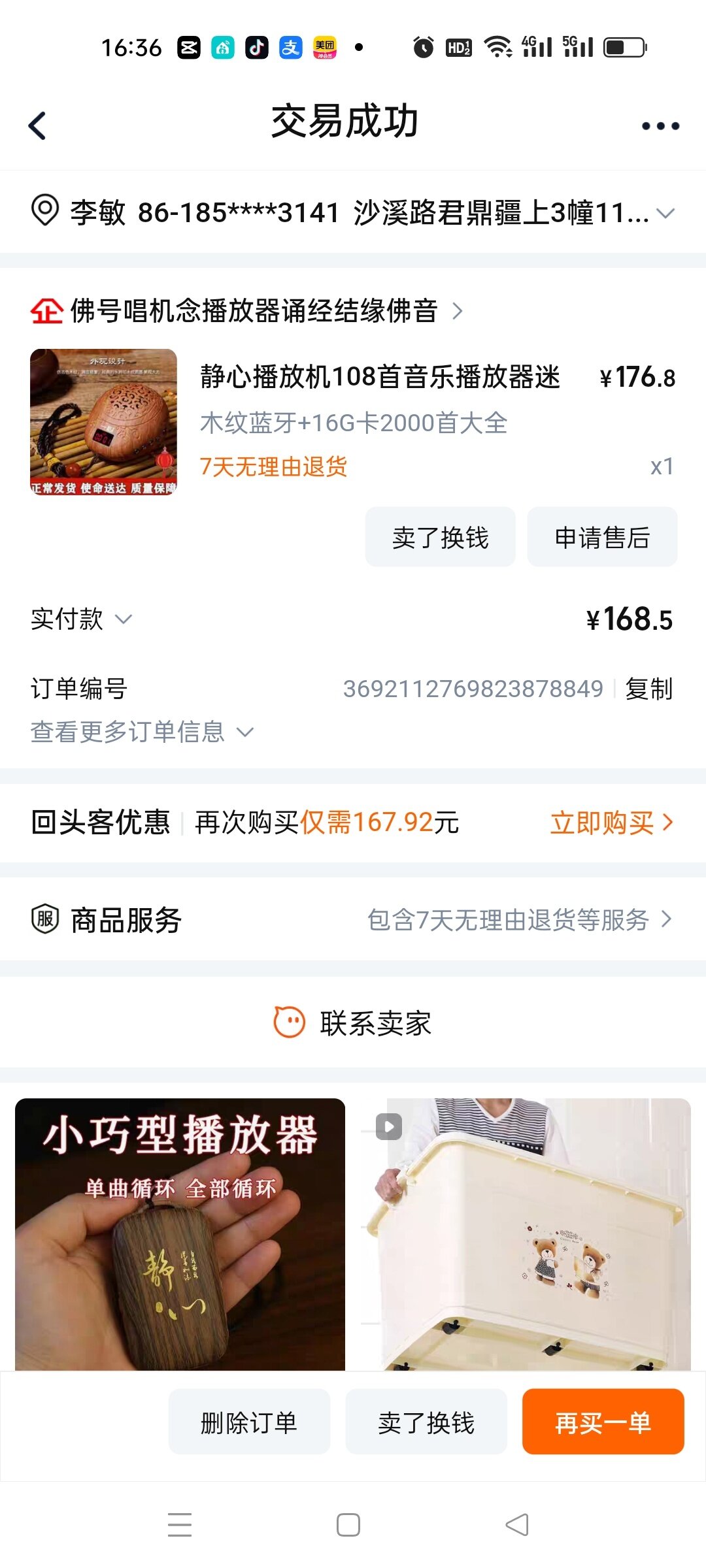Screen dimensions: 706x1568
Task: Go to the system home screen
Action: coord(348,1525)
